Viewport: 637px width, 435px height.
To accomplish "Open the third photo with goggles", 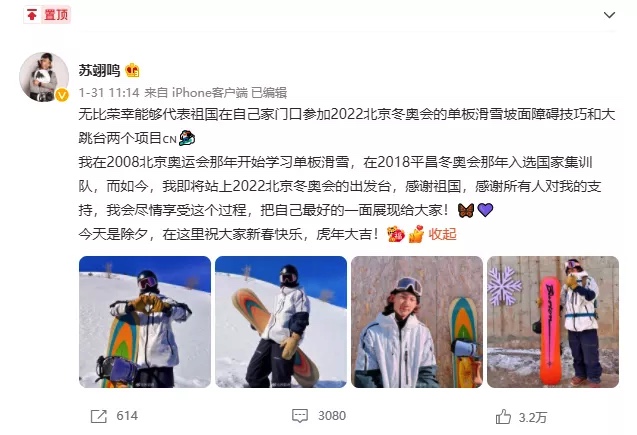I will (x=417, y=322).
